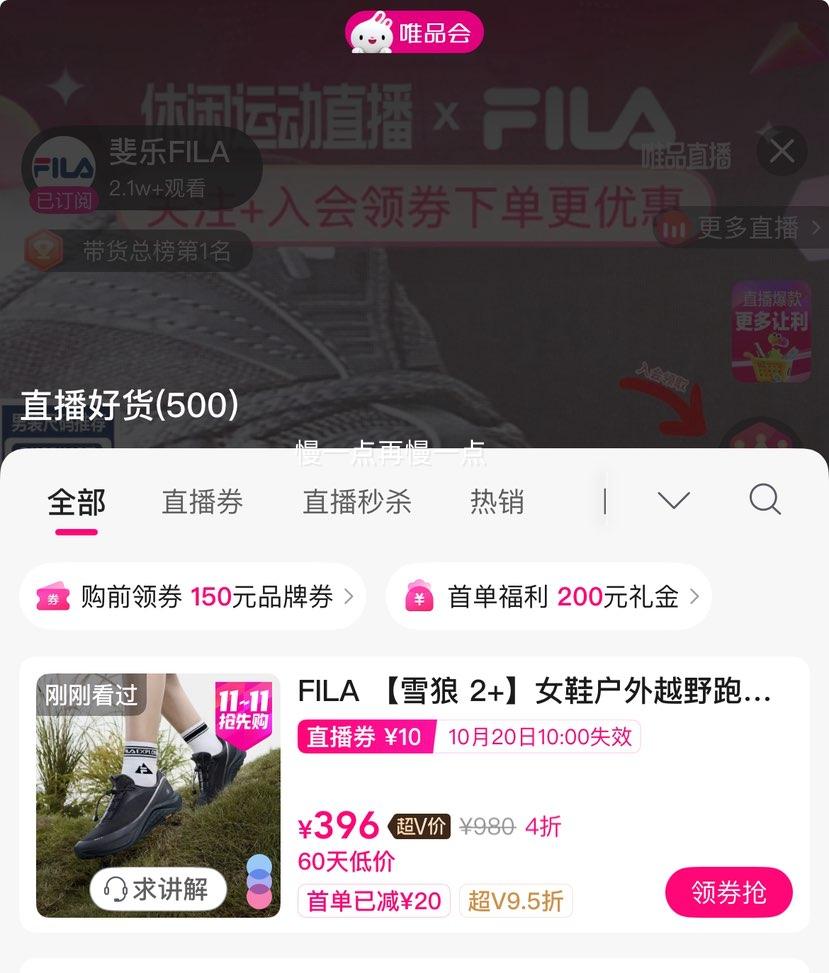Select the 全部 tab
The width and height of the screenshot is (829, 973).
[x=76, y=501]
